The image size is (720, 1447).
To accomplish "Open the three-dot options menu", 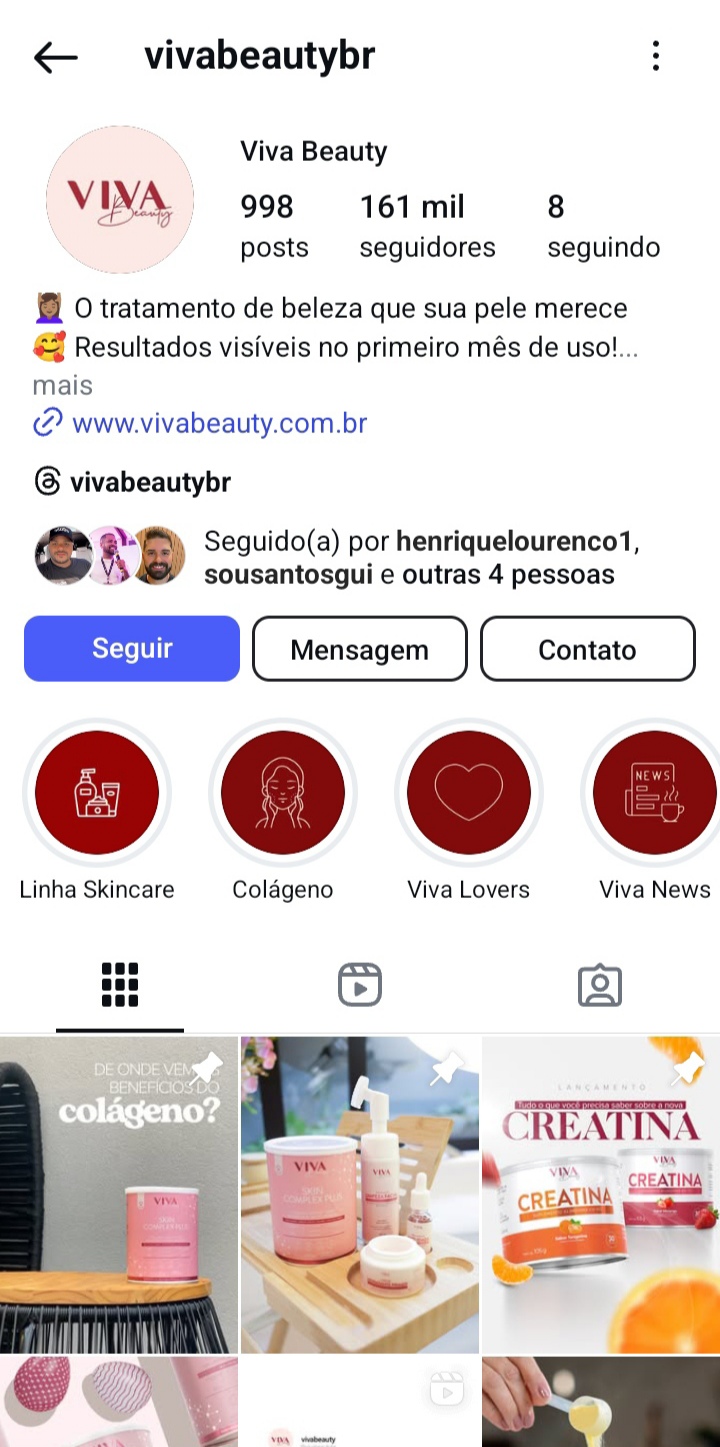I will 656,56.
